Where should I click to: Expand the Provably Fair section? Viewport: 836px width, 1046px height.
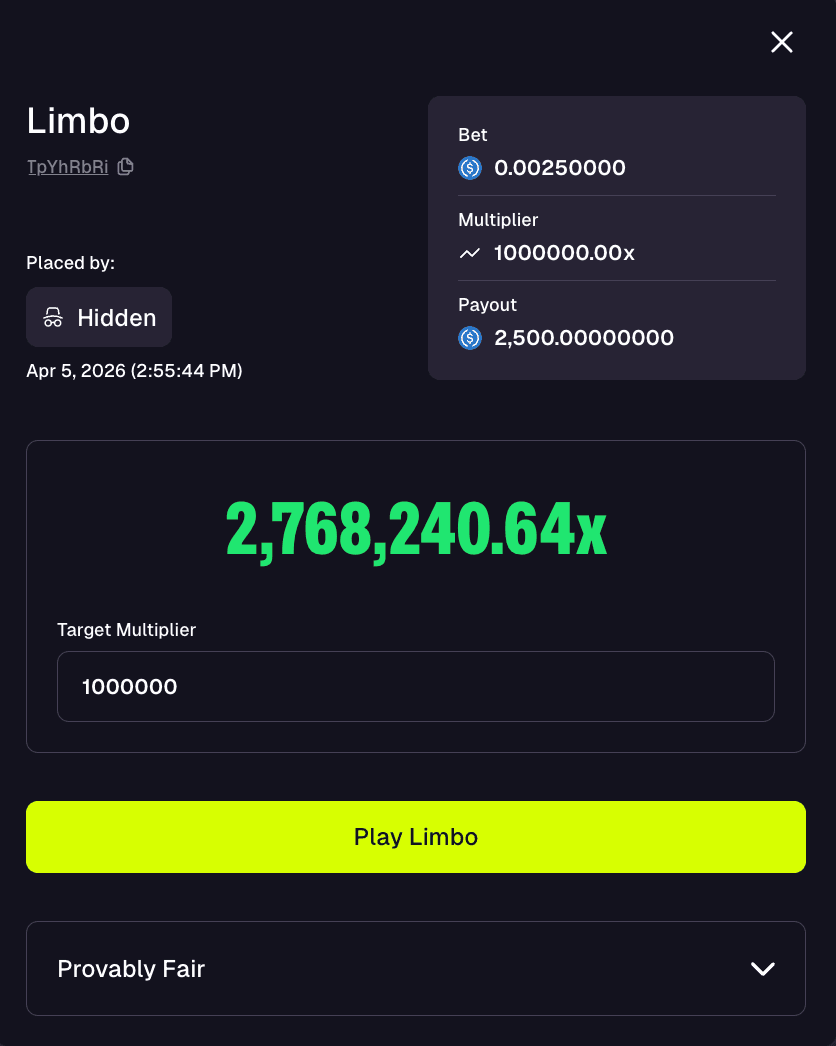[415, 968]
